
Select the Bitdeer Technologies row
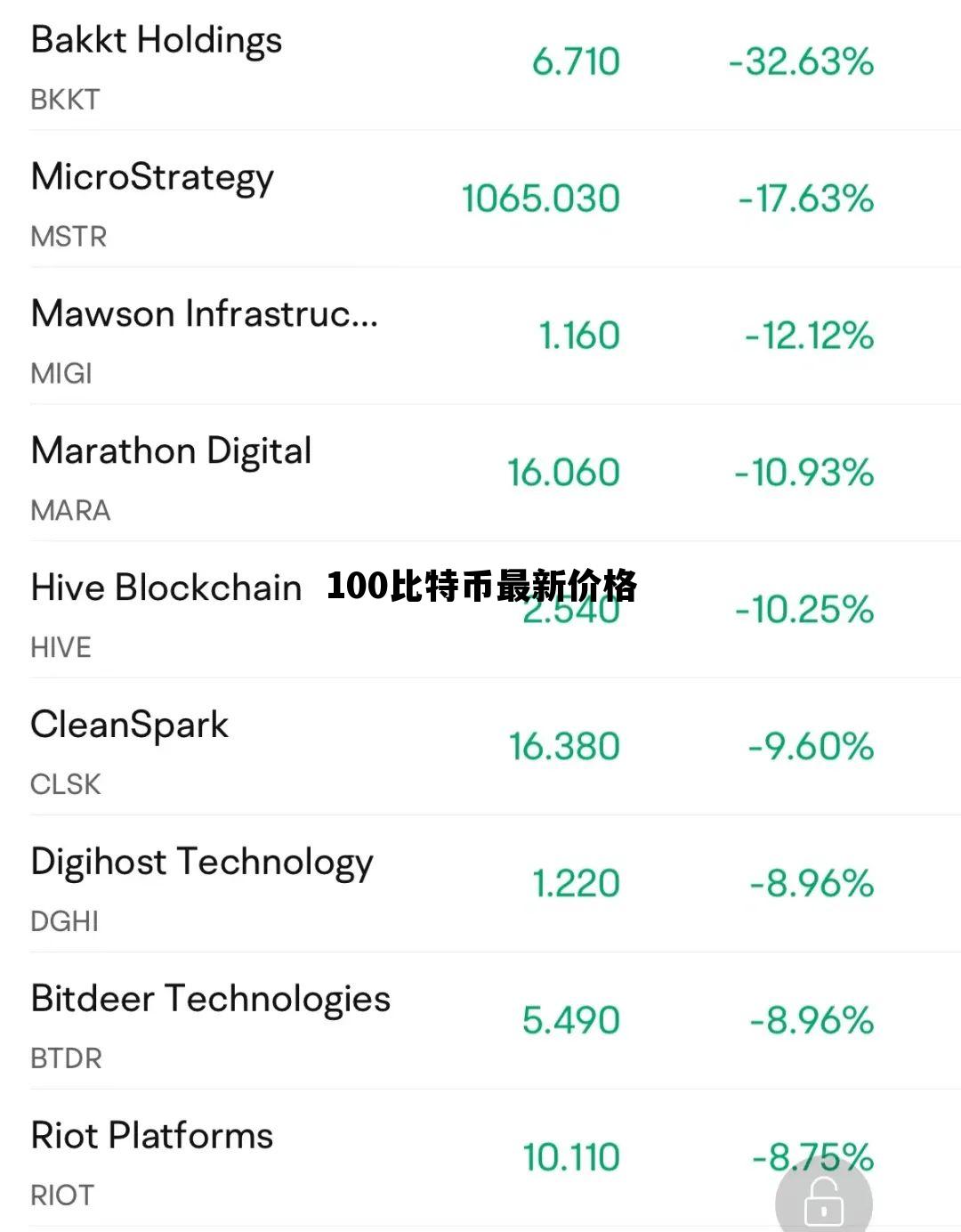click(211, 999)
